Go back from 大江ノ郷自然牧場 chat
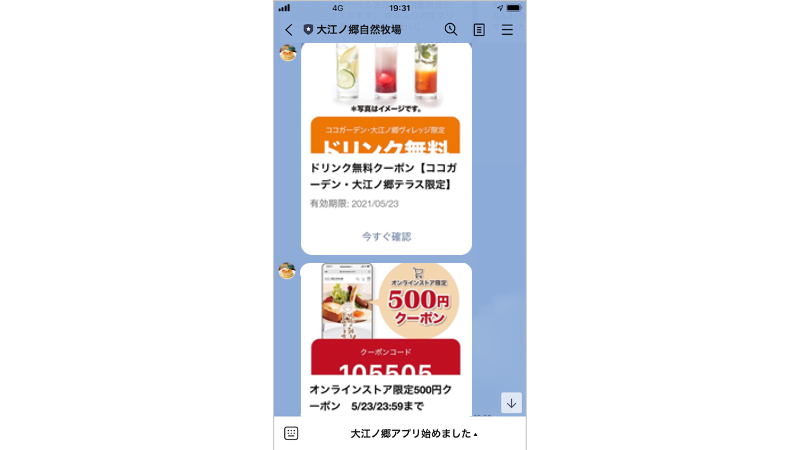 coord(289,30)
